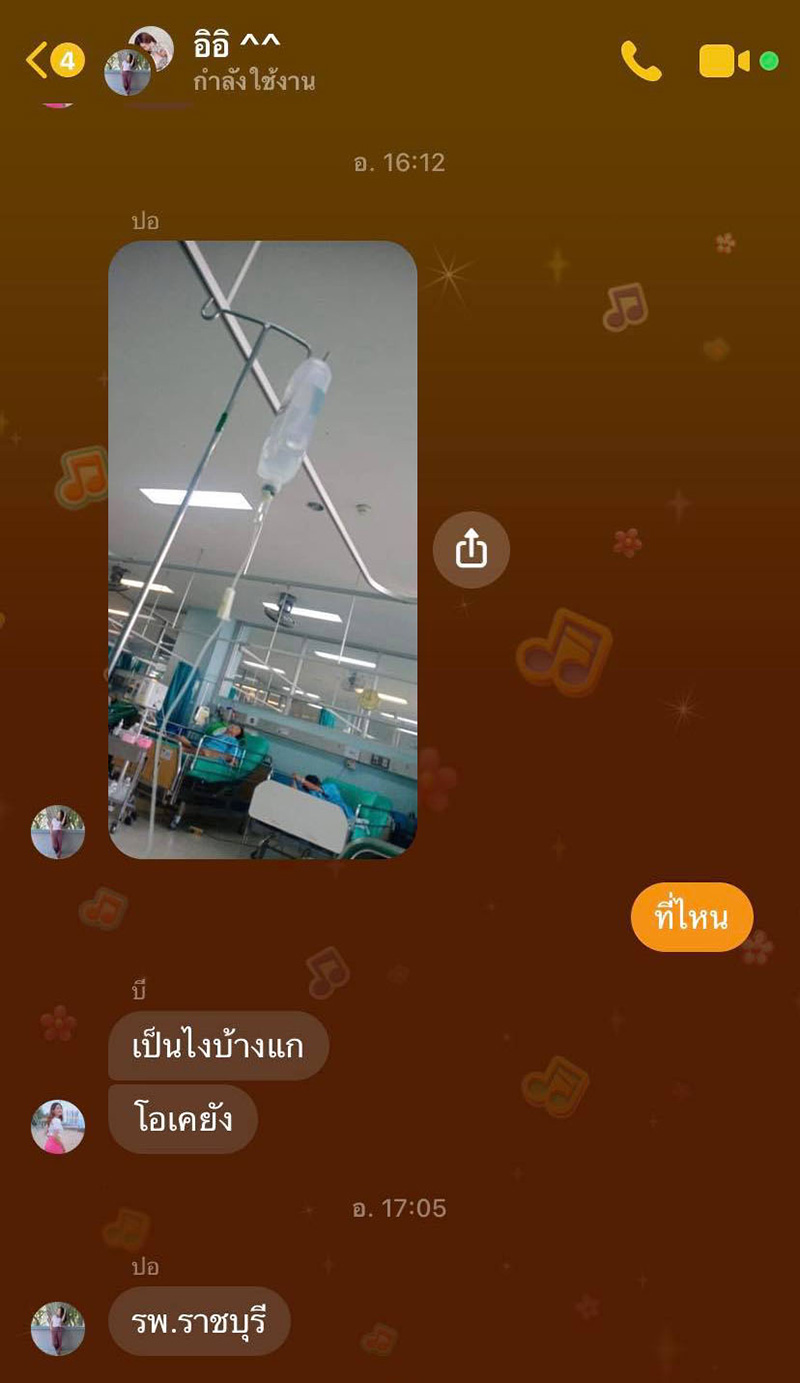Tap the กำลังใช้งาน status text
800x1383 pixels.
coord(252,85)
